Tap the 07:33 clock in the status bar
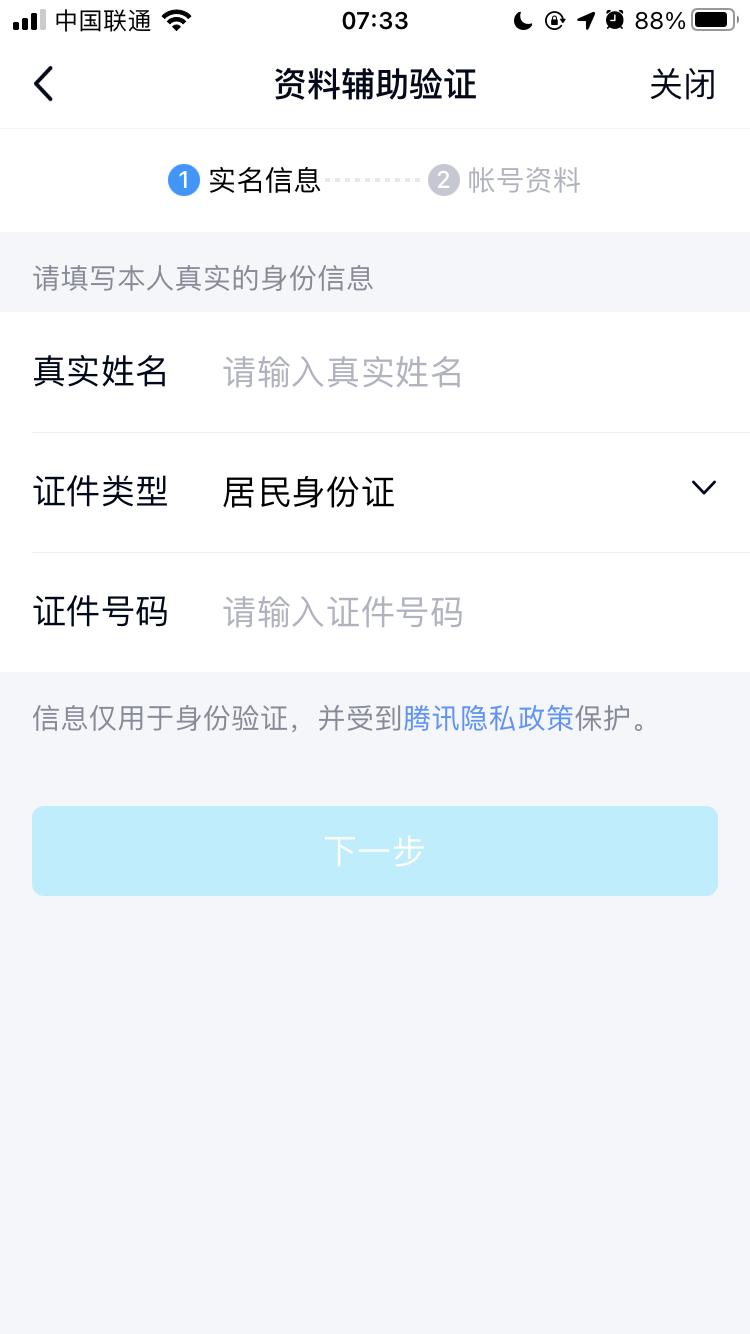The image size is (750, 1334). tap(375, 21)
